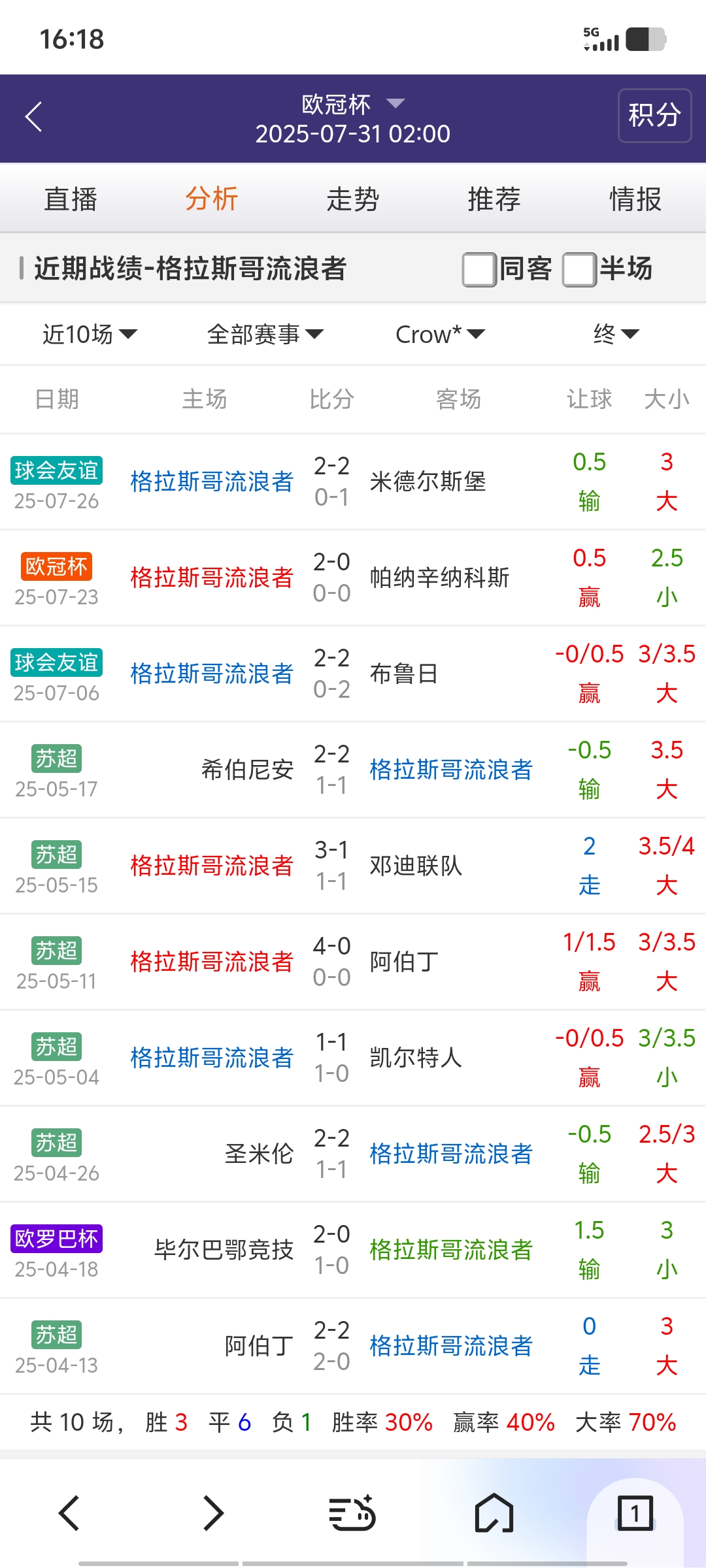The width and height of the screenshot is (706, 1568).
Task: Open the 推荐 tab
Action: pyautogui.click(x=494, y=199)
